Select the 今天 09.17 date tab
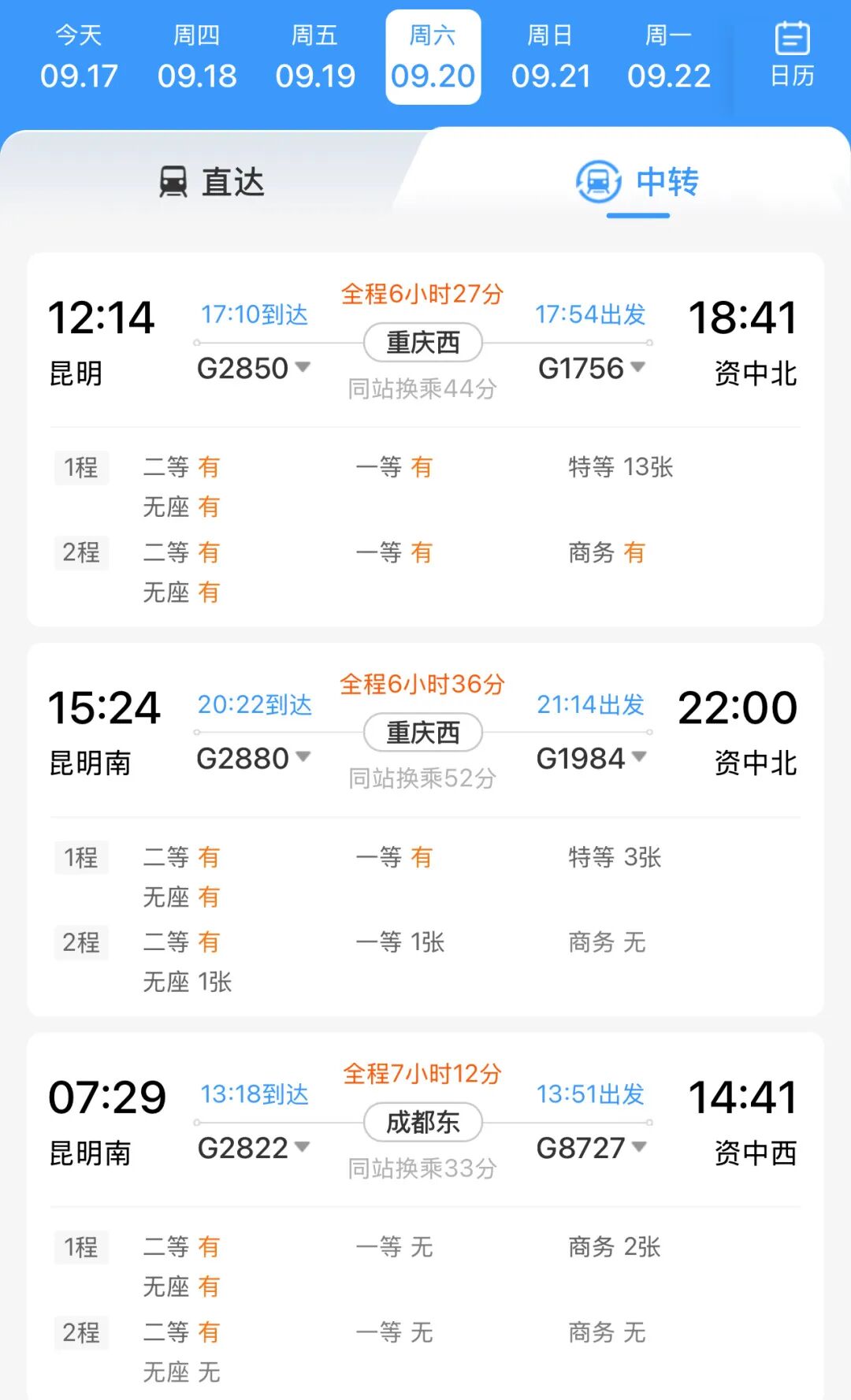Viewport: 851px width, 1400px height. click(79, 55)
